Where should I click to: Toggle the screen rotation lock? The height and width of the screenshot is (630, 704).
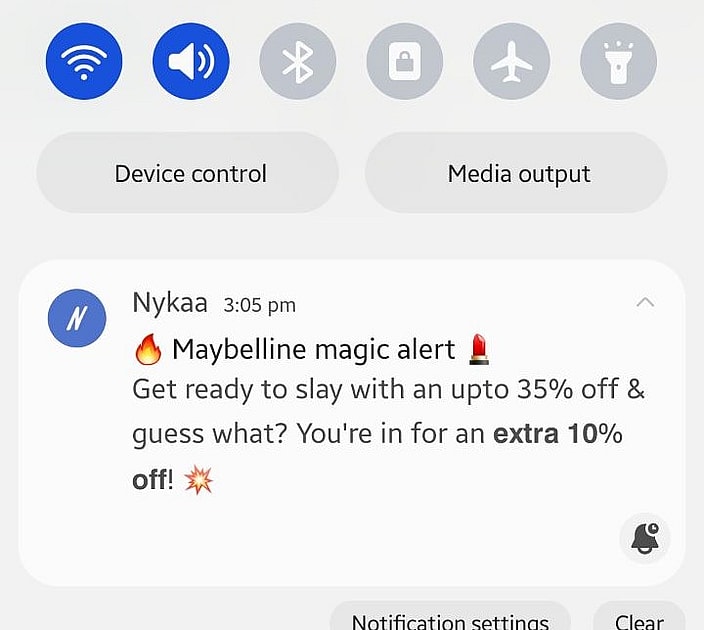[x=405, y=61]
